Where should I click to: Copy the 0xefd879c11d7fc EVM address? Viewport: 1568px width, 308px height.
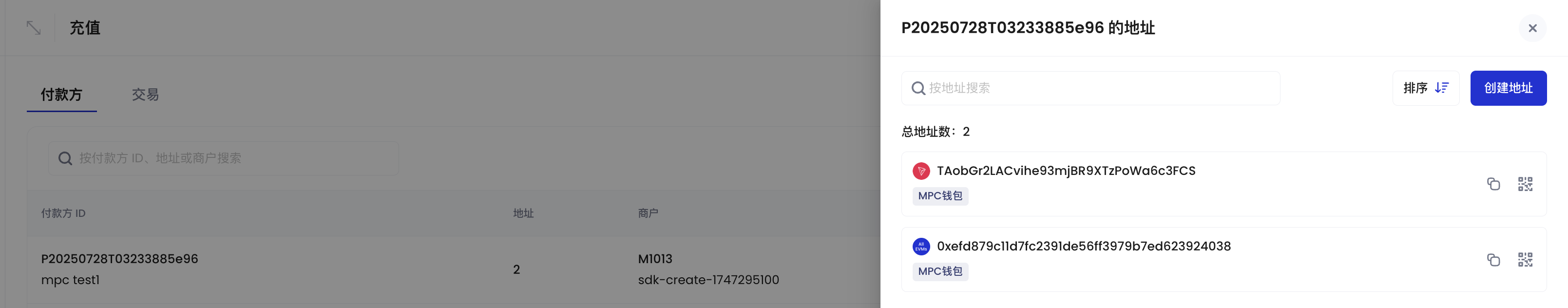coord(1493,260)
